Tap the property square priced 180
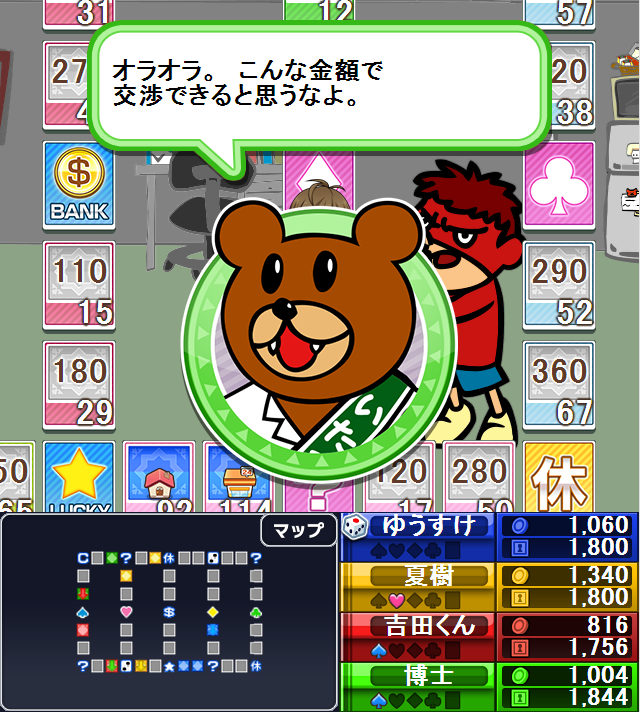The image size is (640, 712). coord(79,385)
